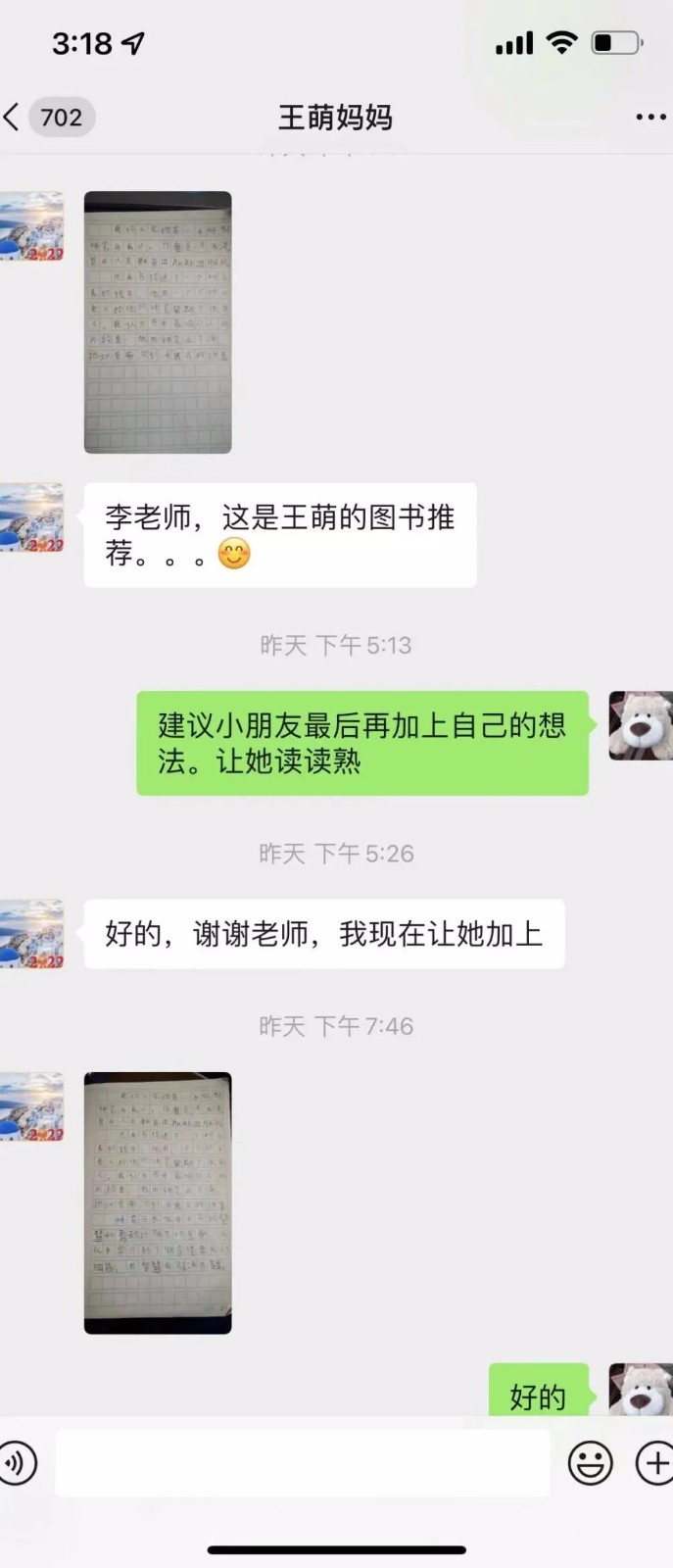673x1568 pixels.
Task: Open my teddy bear avatar beside 建议小朋友 message
Action: 641,725
